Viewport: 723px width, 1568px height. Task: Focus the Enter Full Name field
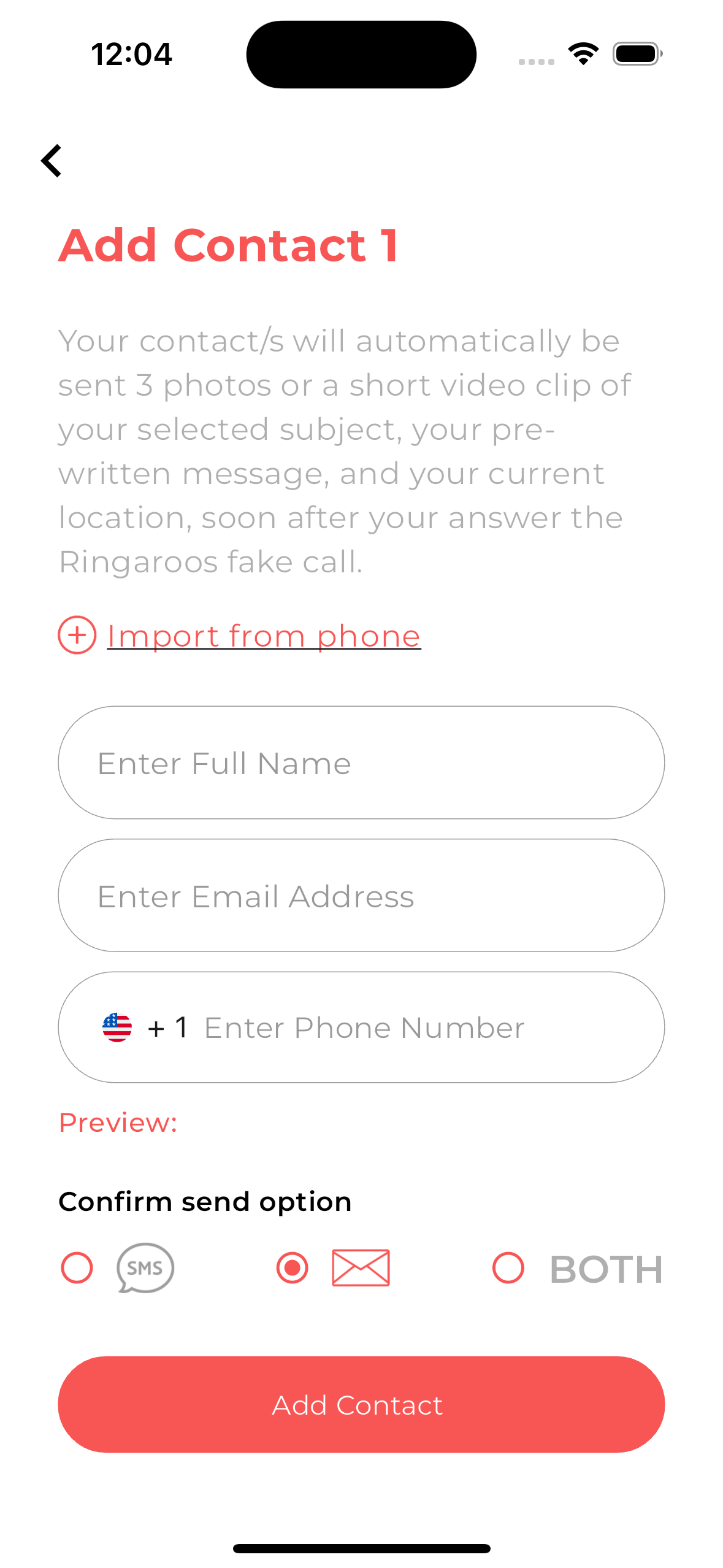pos(361,763)
